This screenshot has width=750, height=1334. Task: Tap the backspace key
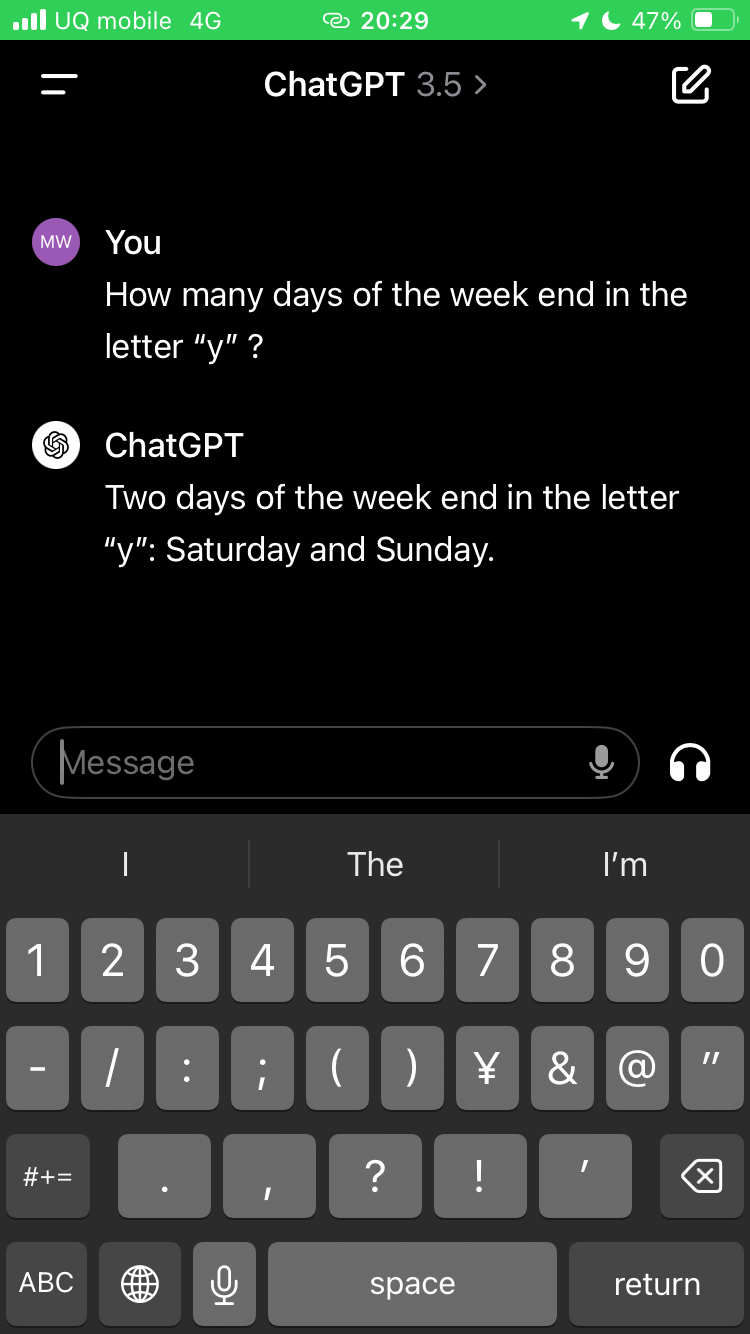coord(701,1176)
